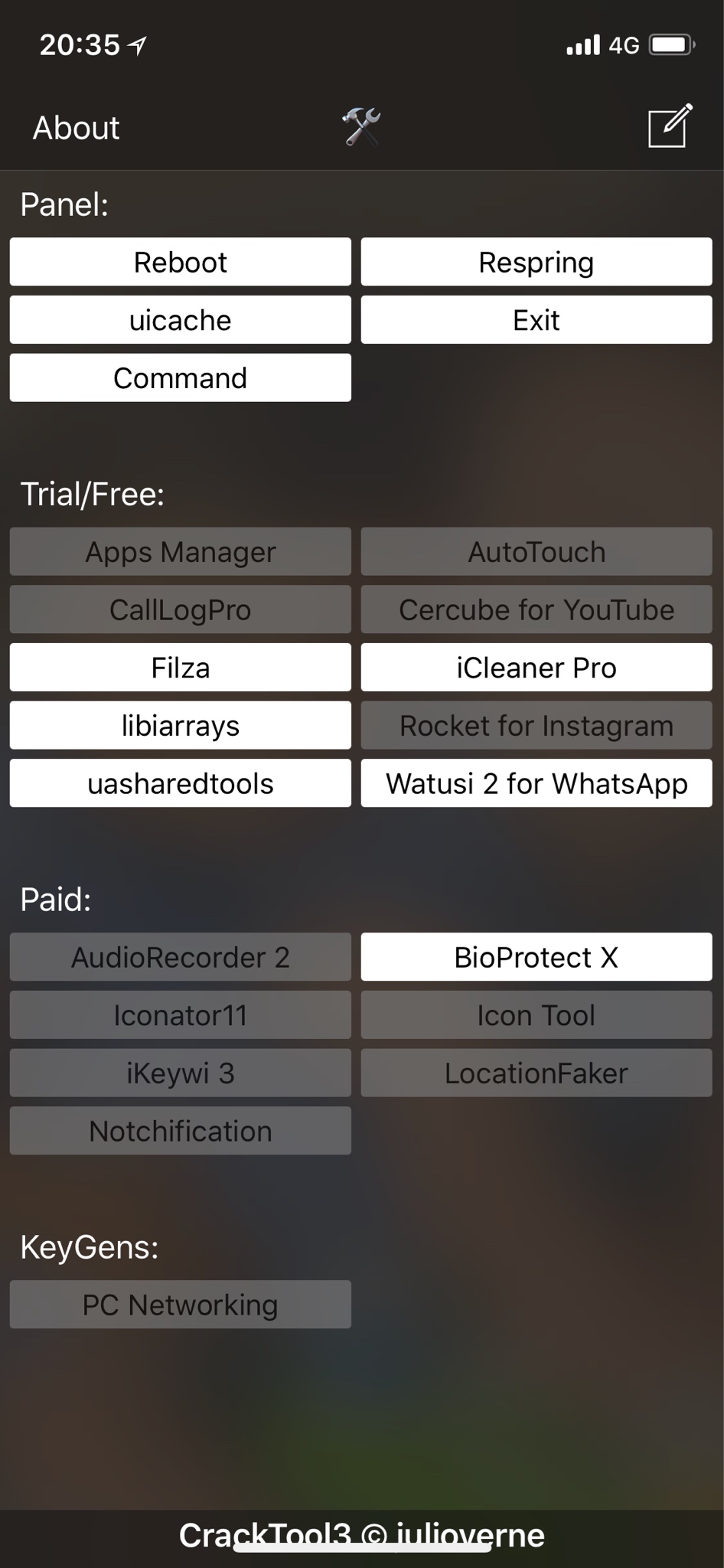Viewport: 724px width, 1568px height.
Task: Open the Command option
Action: [180, 378]
